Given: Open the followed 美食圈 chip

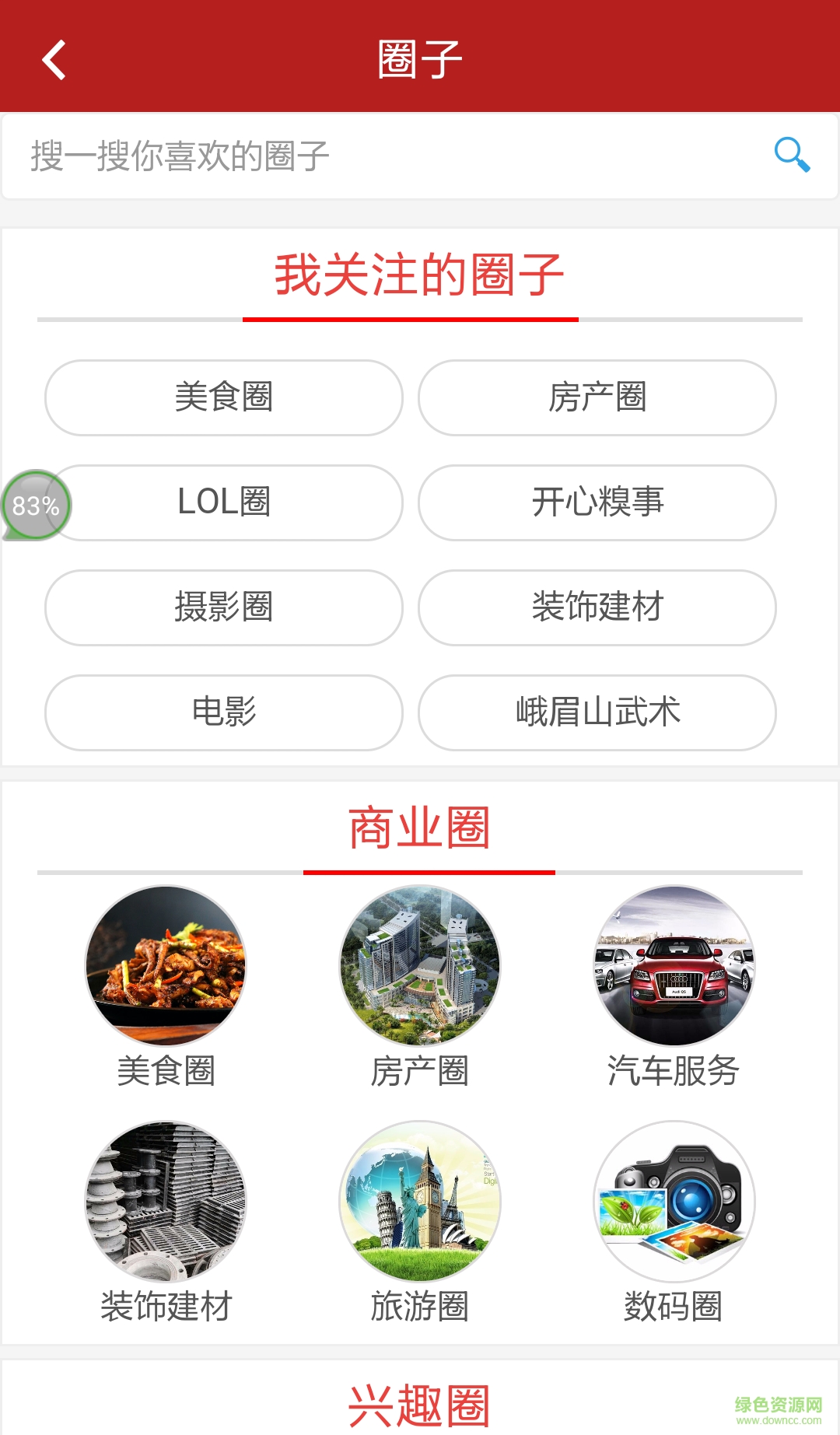Looking at the screenshot, I should tap(224, 397).
